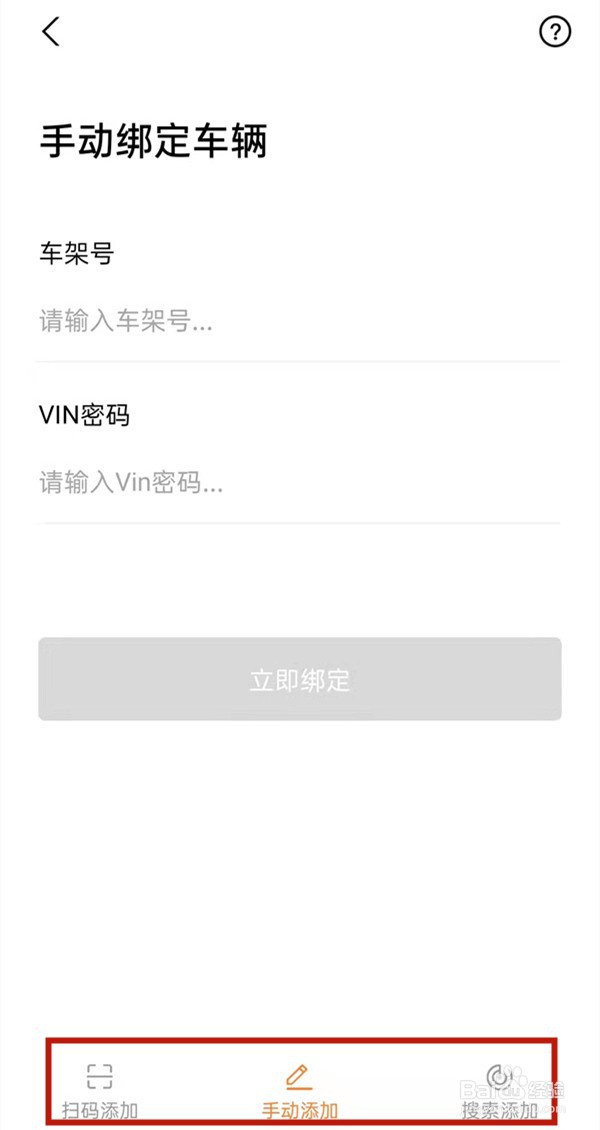Switch to the 扫码添加 tab

pos(99,1090)
